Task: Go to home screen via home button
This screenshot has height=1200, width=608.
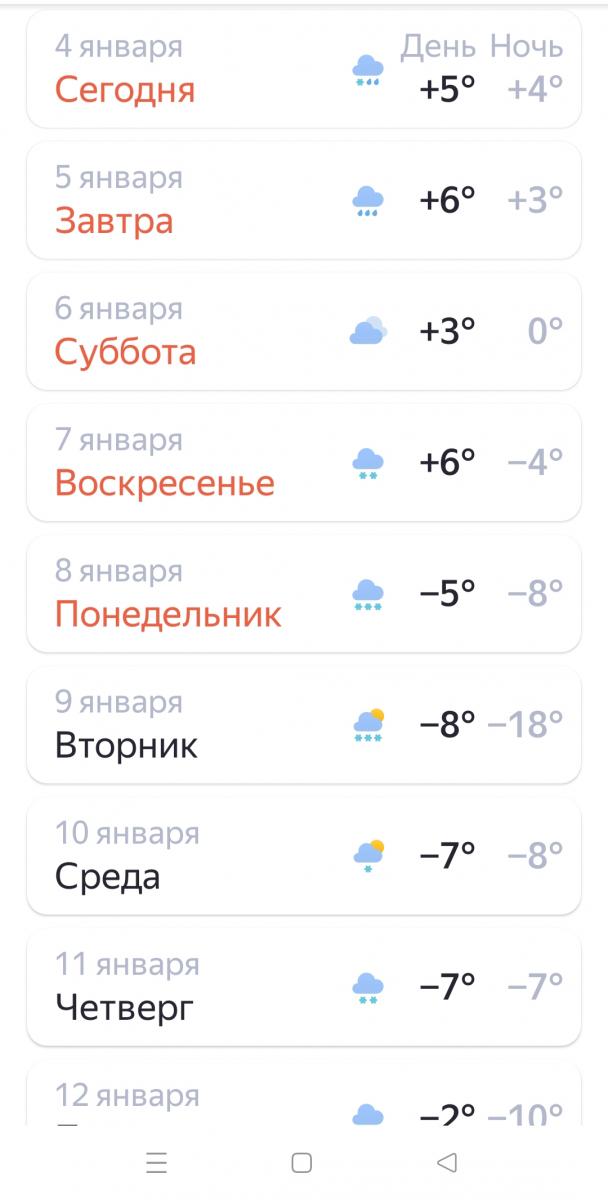Action: (x=301, y=1162)
